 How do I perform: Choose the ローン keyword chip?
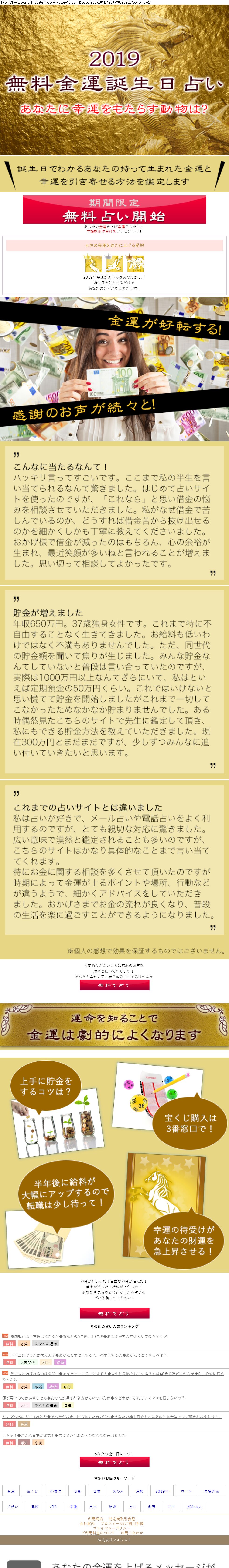[x=186, y=1491]
